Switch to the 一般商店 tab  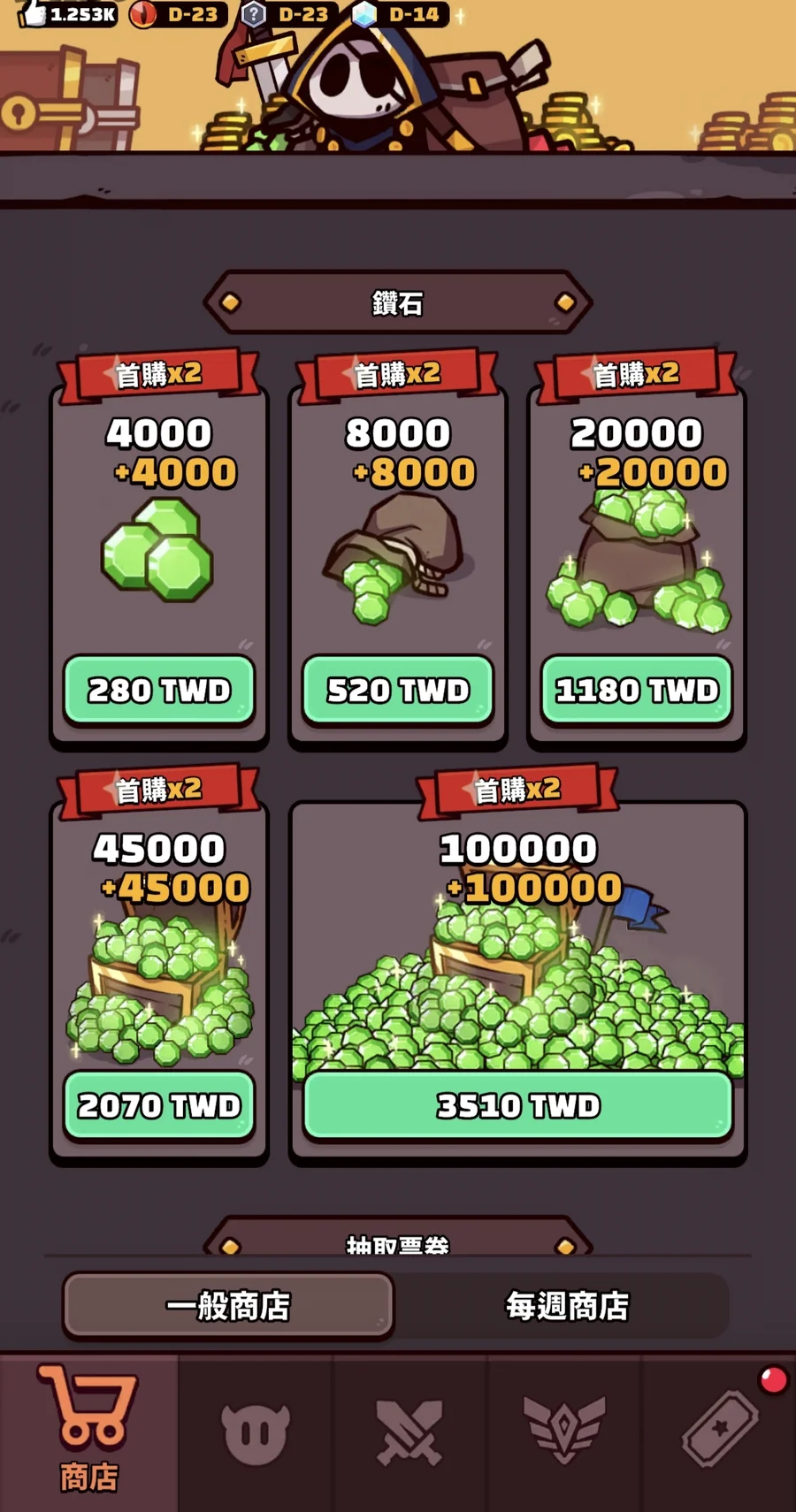click(x=228, y=1306)
